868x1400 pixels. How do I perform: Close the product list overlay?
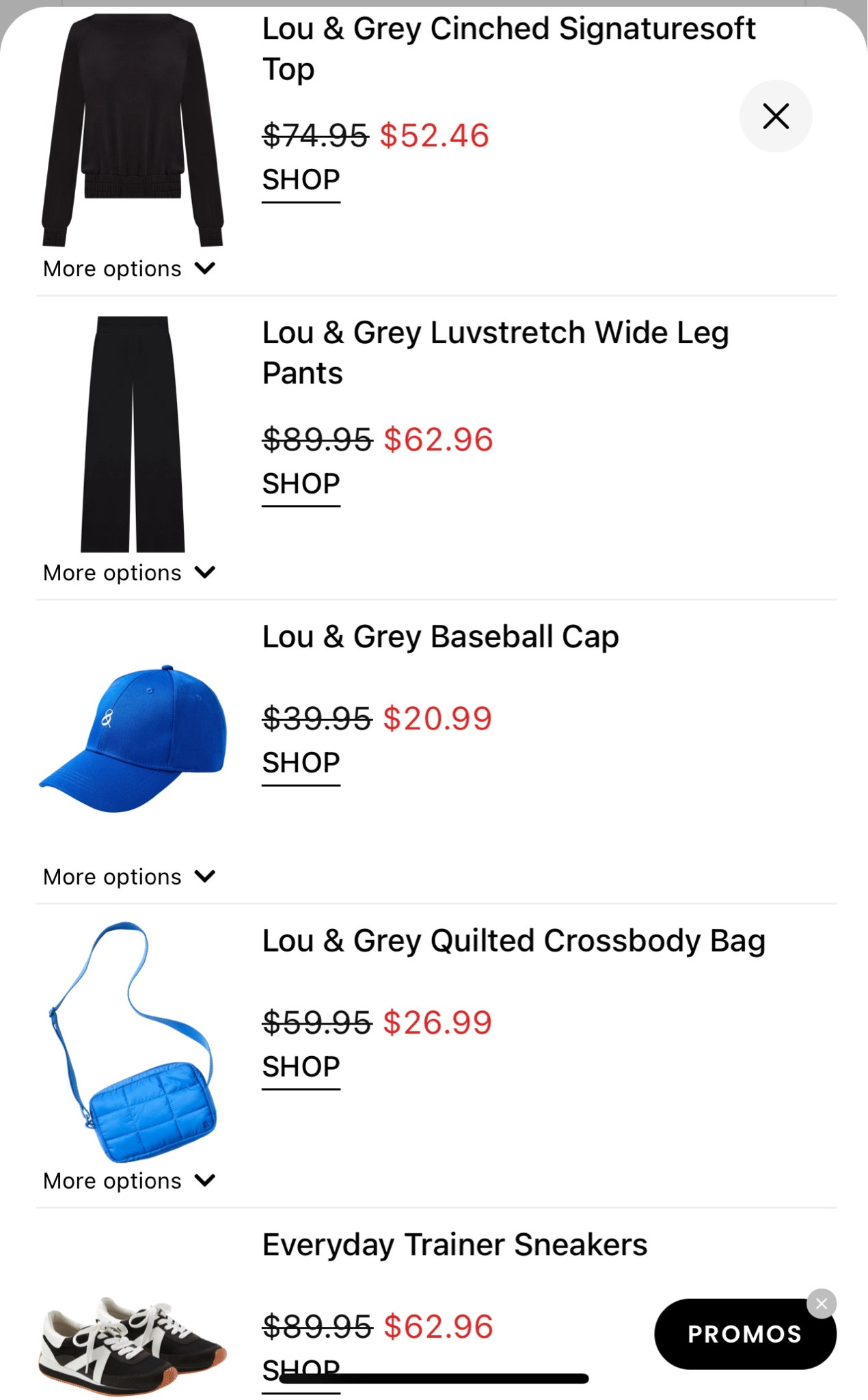coord(776,116)
